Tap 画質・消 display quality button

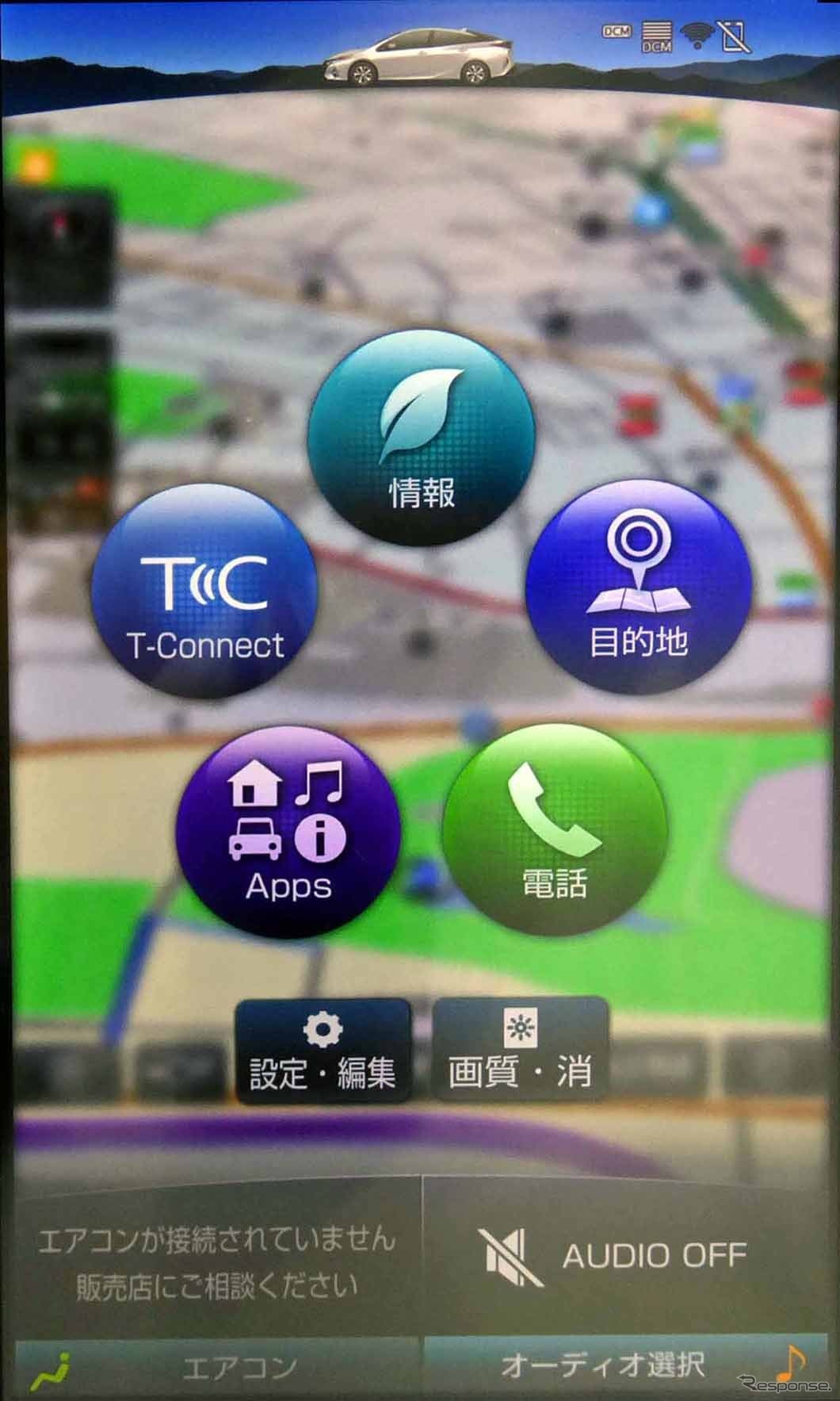(x=520, y=1051)
